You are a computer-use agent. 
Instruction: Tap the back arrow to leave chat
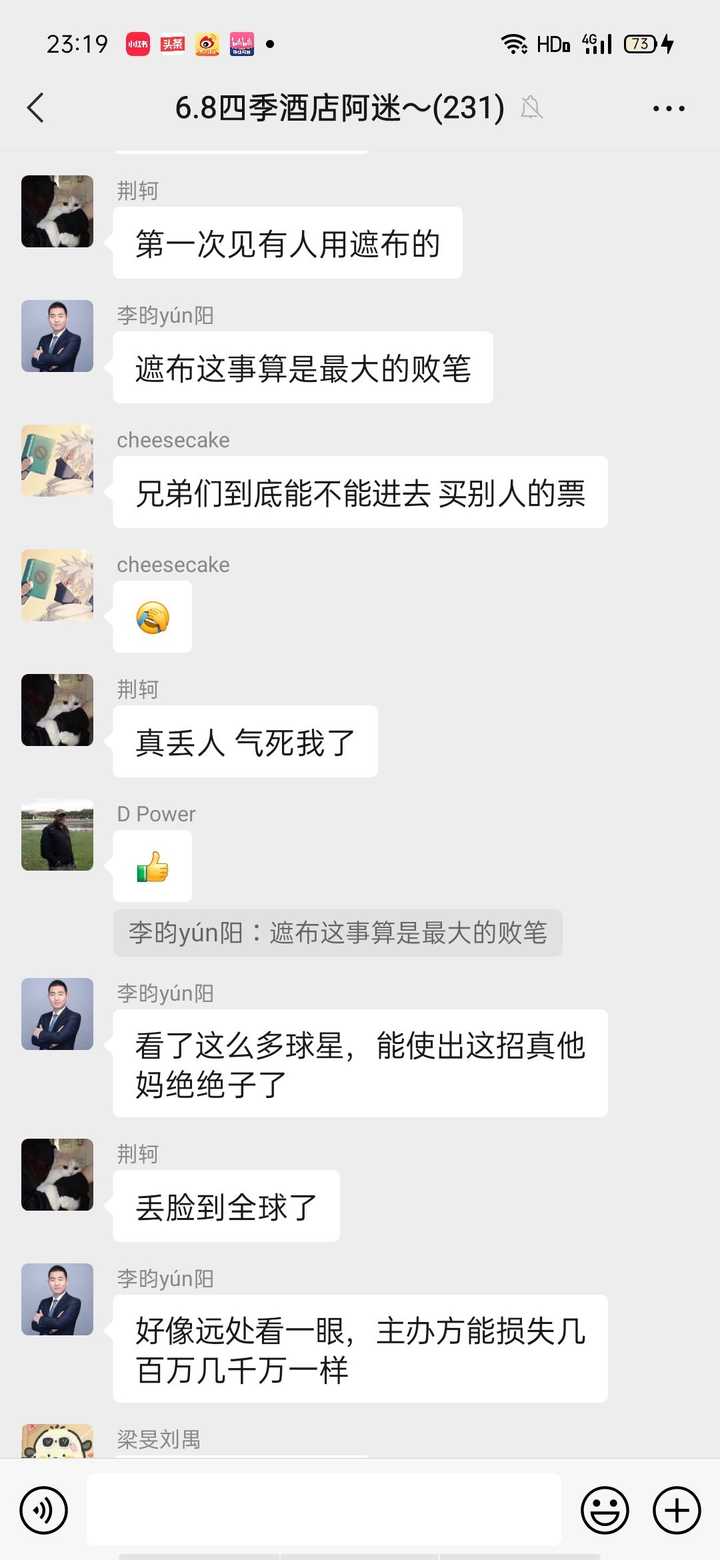point(36,108)
